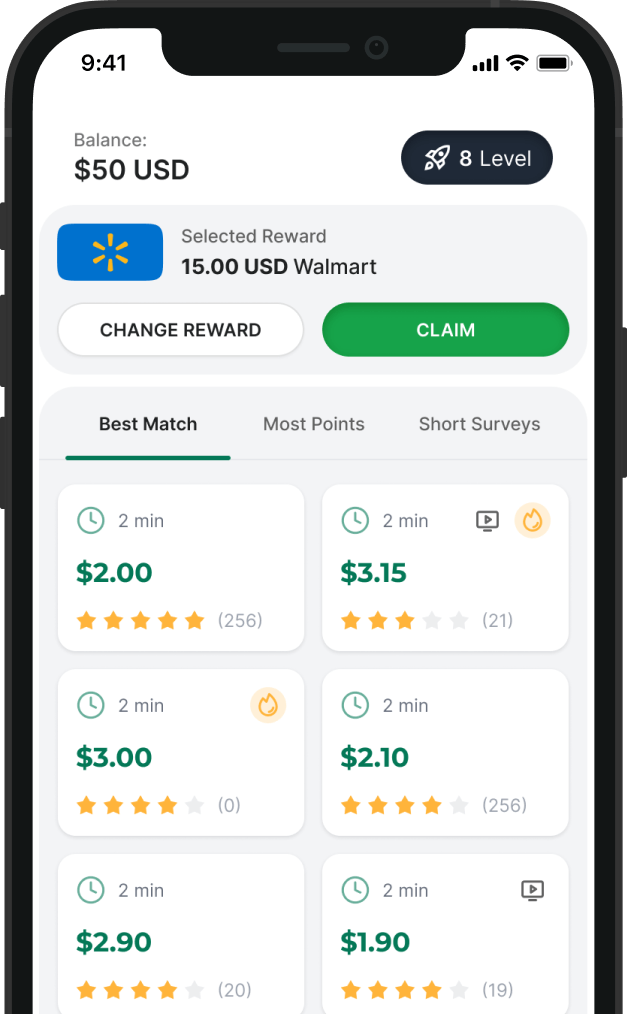Tap the Change Reward button
The width and height of the screenshot is (628, 1014).
point(180,330)
